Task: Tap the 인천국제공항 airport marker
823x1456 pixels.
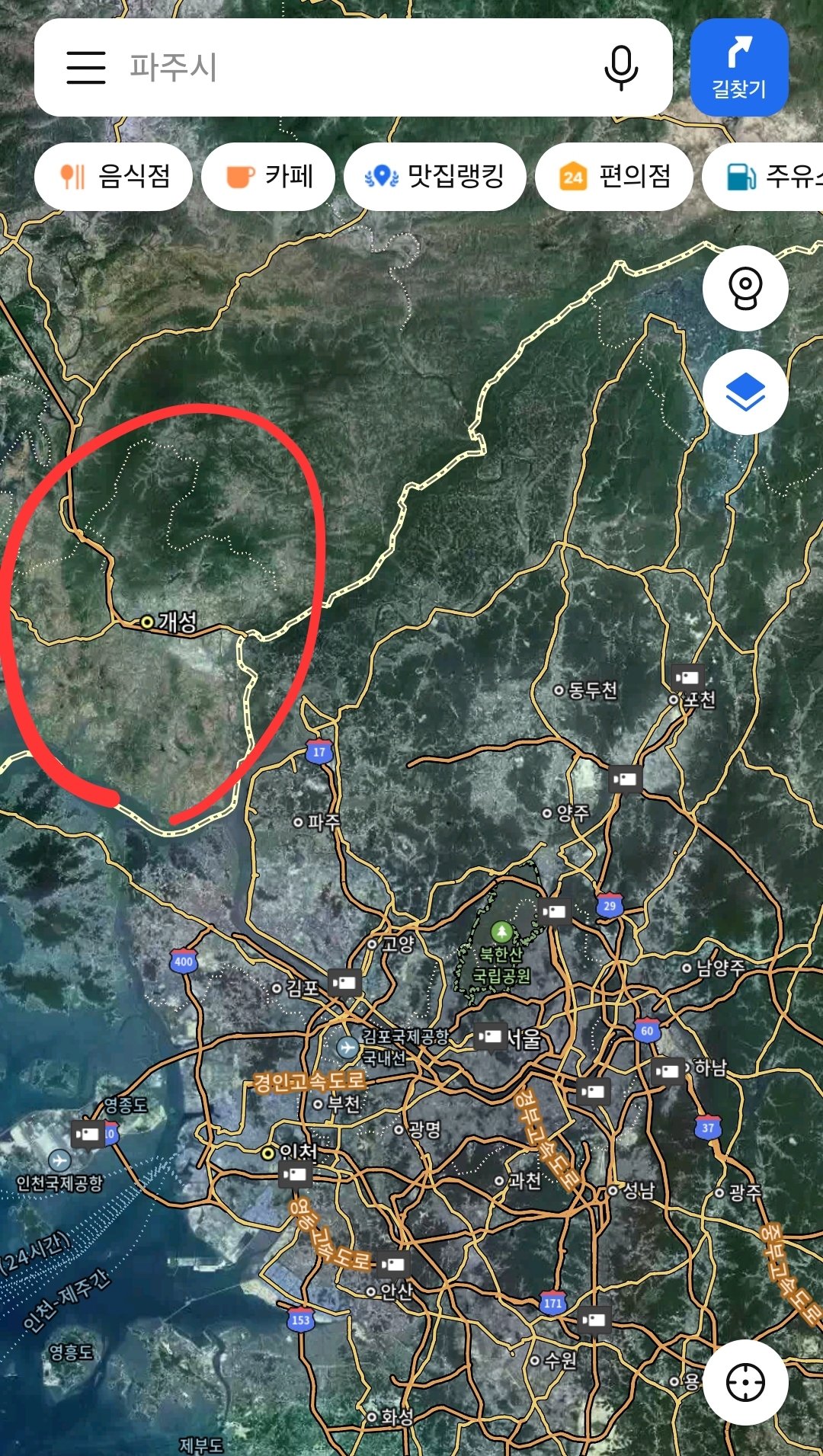Action: (59, 1160)
